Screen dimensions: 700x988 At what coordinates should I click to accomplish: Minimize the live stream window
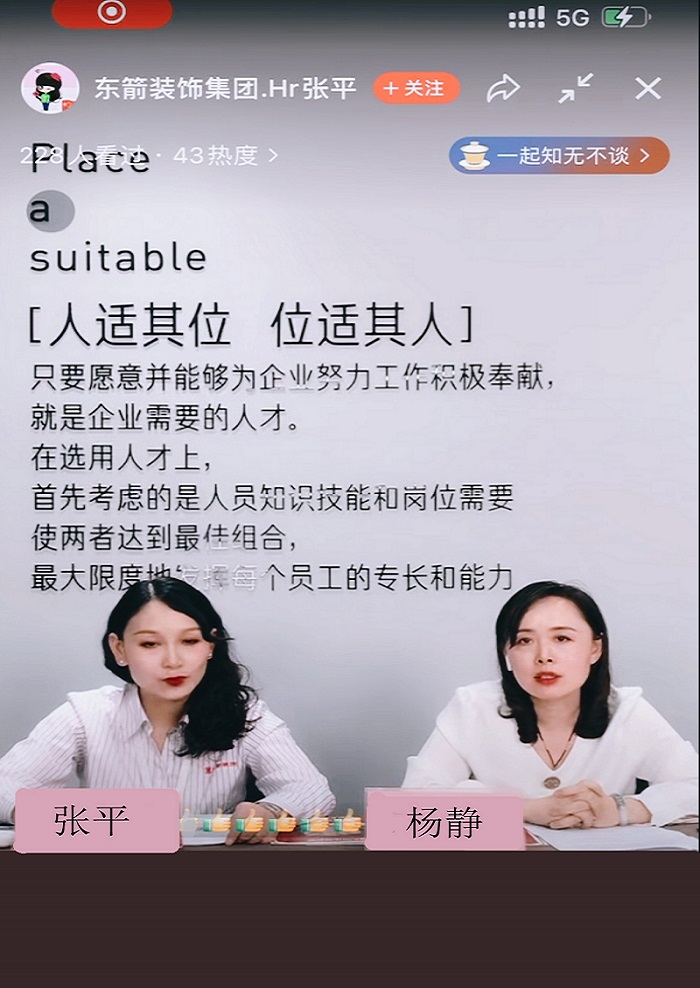[x=576, y=88]
